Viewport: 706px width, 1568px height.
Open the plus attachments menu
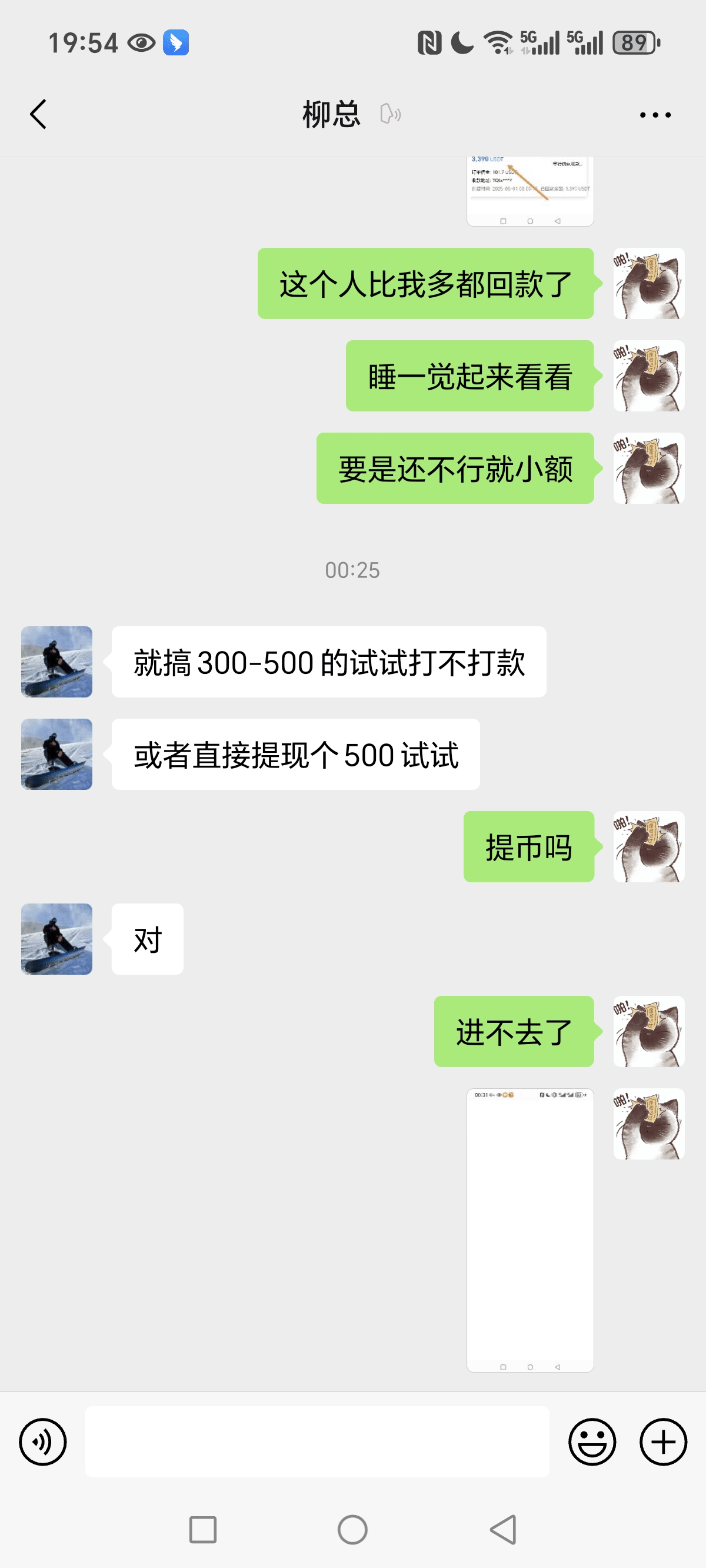pos(663,1441)
